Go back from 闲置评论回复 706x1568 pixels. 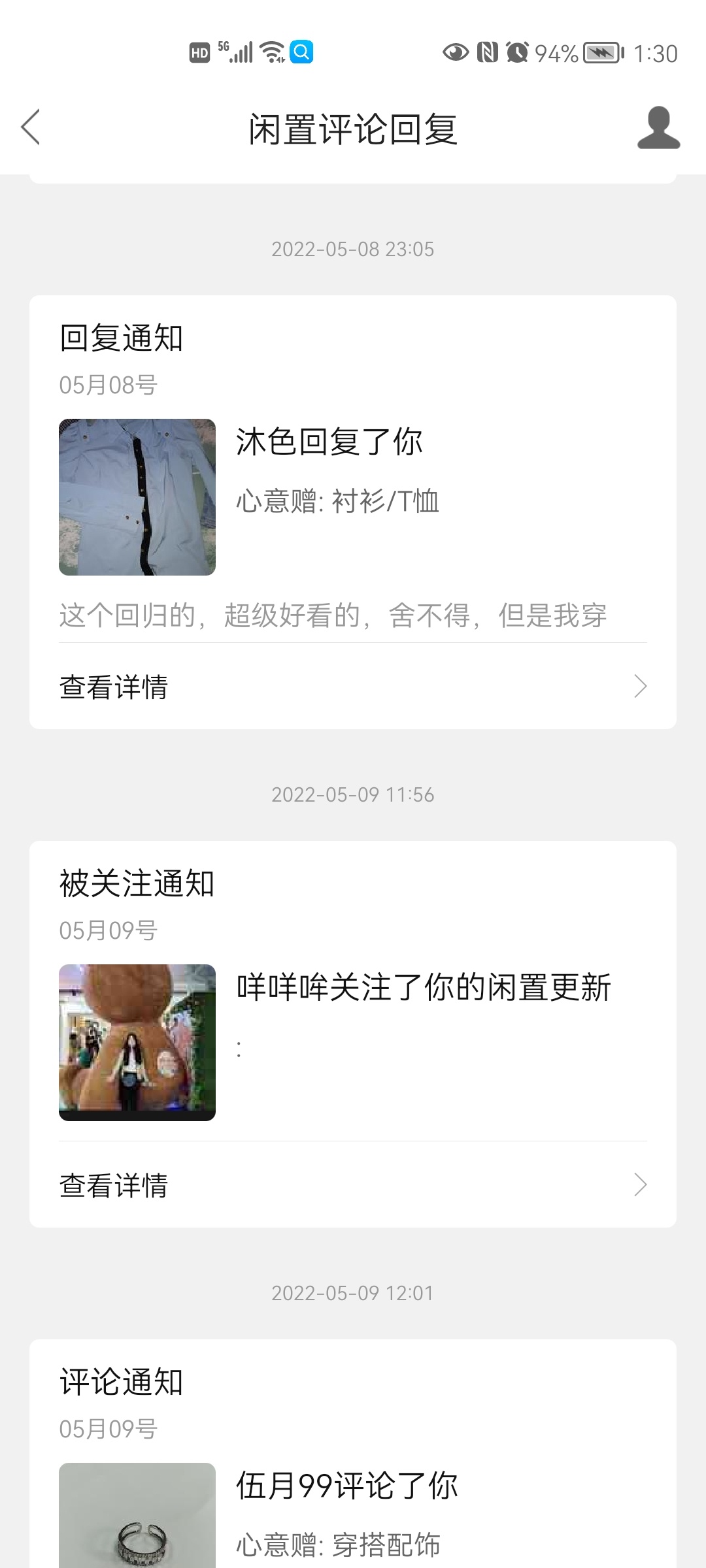coord(31,127)
